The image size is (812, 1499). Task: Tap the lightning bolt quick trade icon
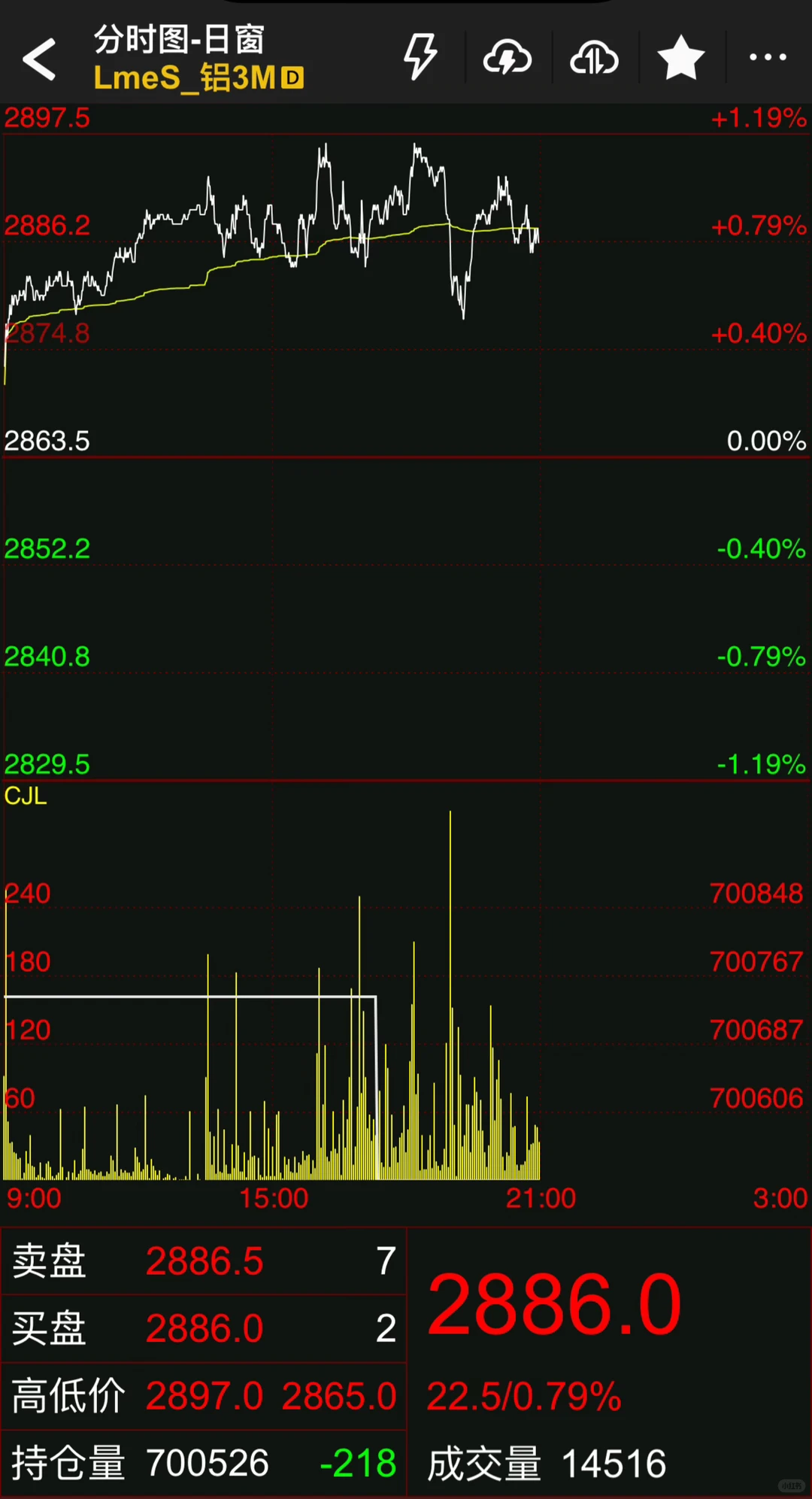point(420,57)
